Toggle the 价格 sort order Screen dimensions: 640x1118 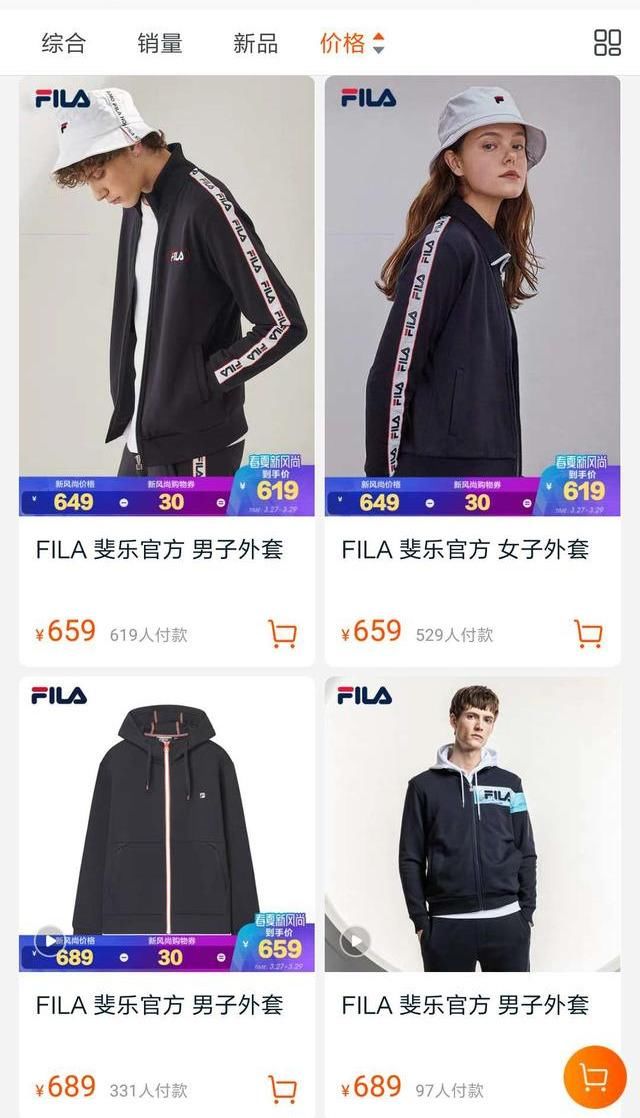351,43
